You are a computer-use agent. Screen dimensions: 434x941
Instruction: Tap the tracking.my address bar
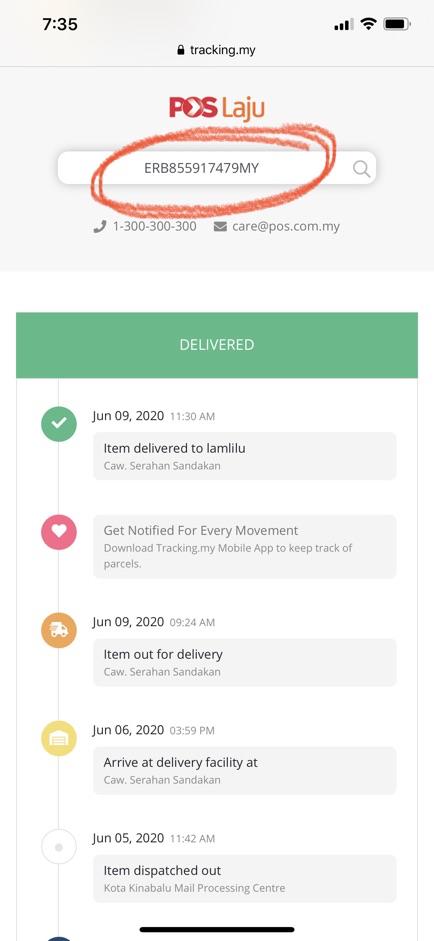pyautogui.click(x=217, y=50)
